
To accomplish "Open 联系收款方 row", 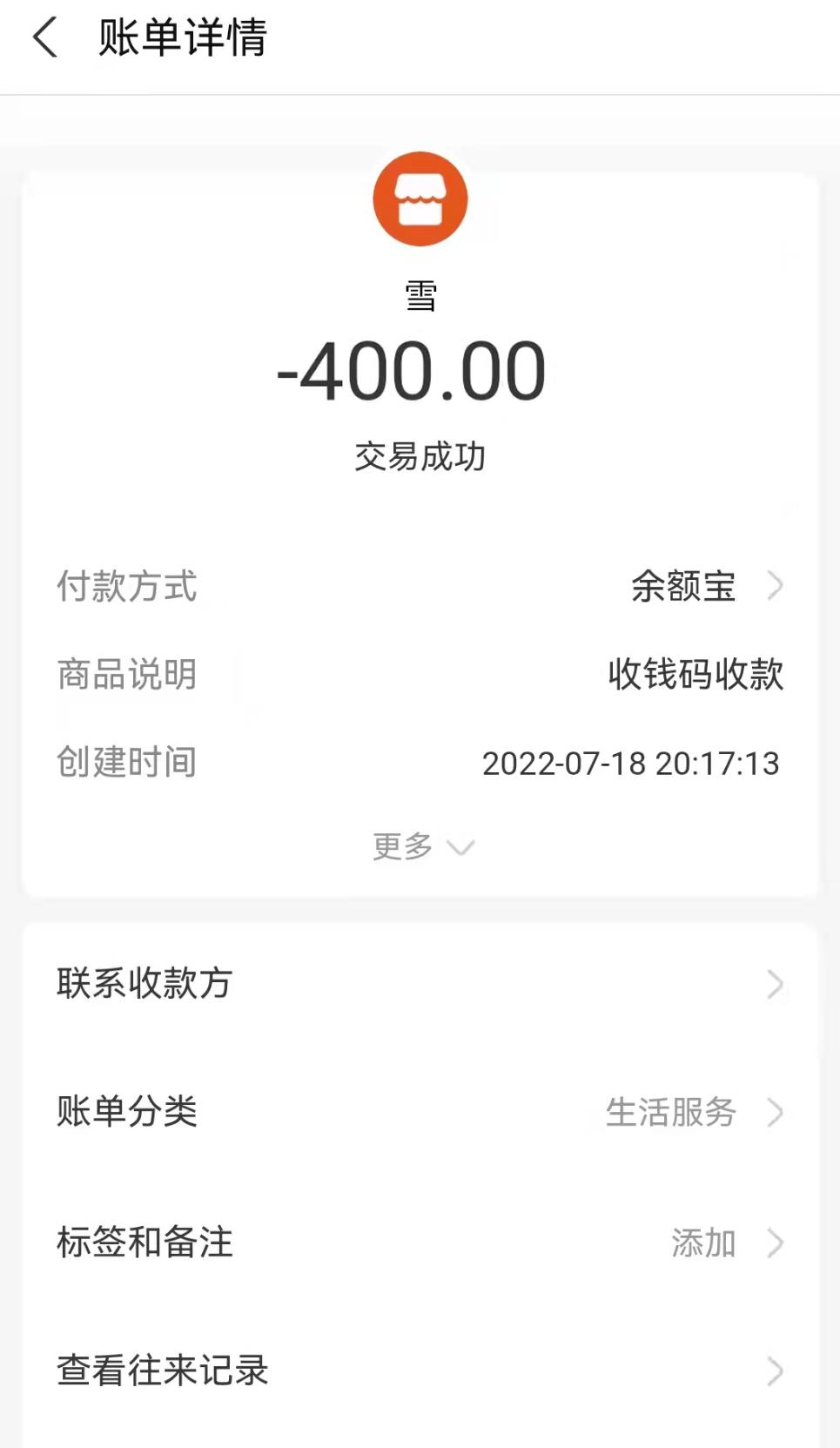I will 420,984.
